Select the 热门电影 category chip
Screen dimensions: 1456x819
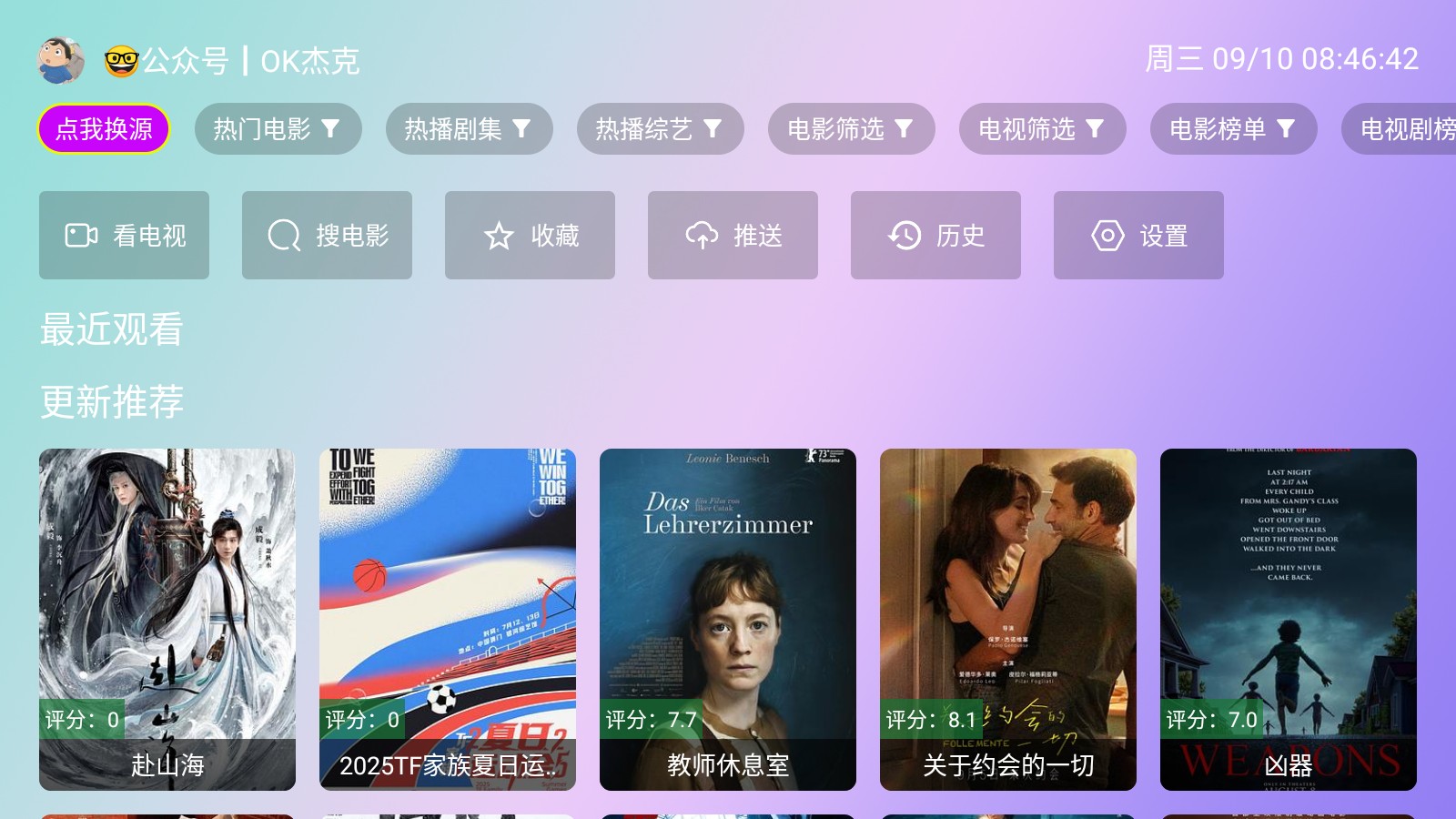[x=278, y=129]
